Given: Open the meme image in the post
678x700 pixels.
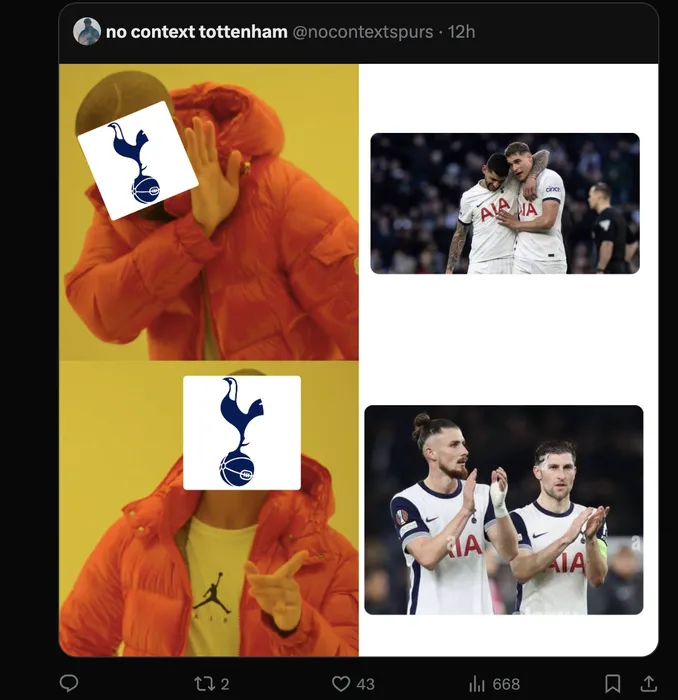Looking at the screenshot, I should point(358,360).
